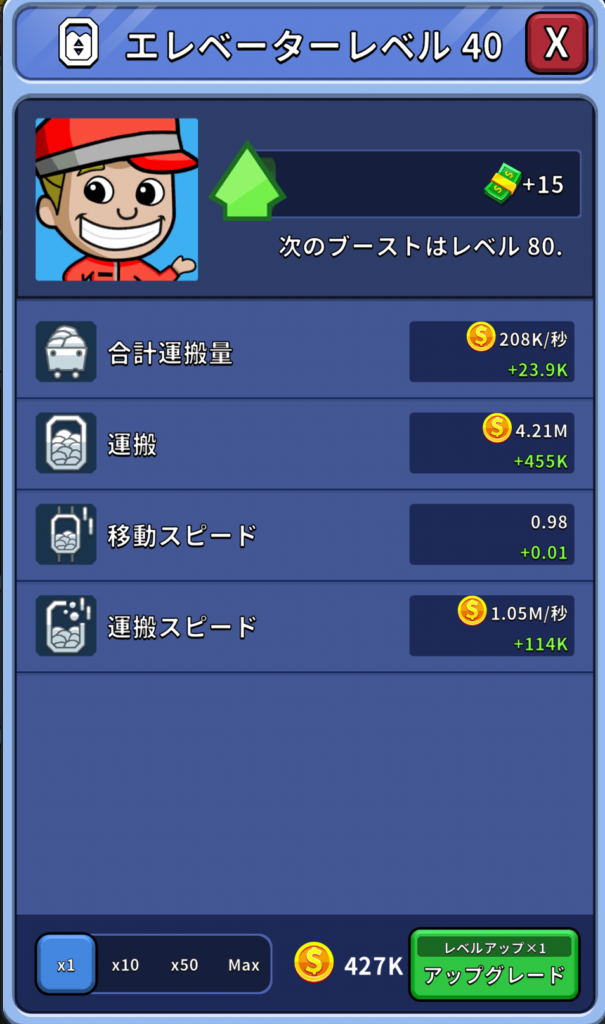This screenshot has width=605, height=1024.
Task: Choose the x50 upgrade multiplier
Action: click(184, 964)
